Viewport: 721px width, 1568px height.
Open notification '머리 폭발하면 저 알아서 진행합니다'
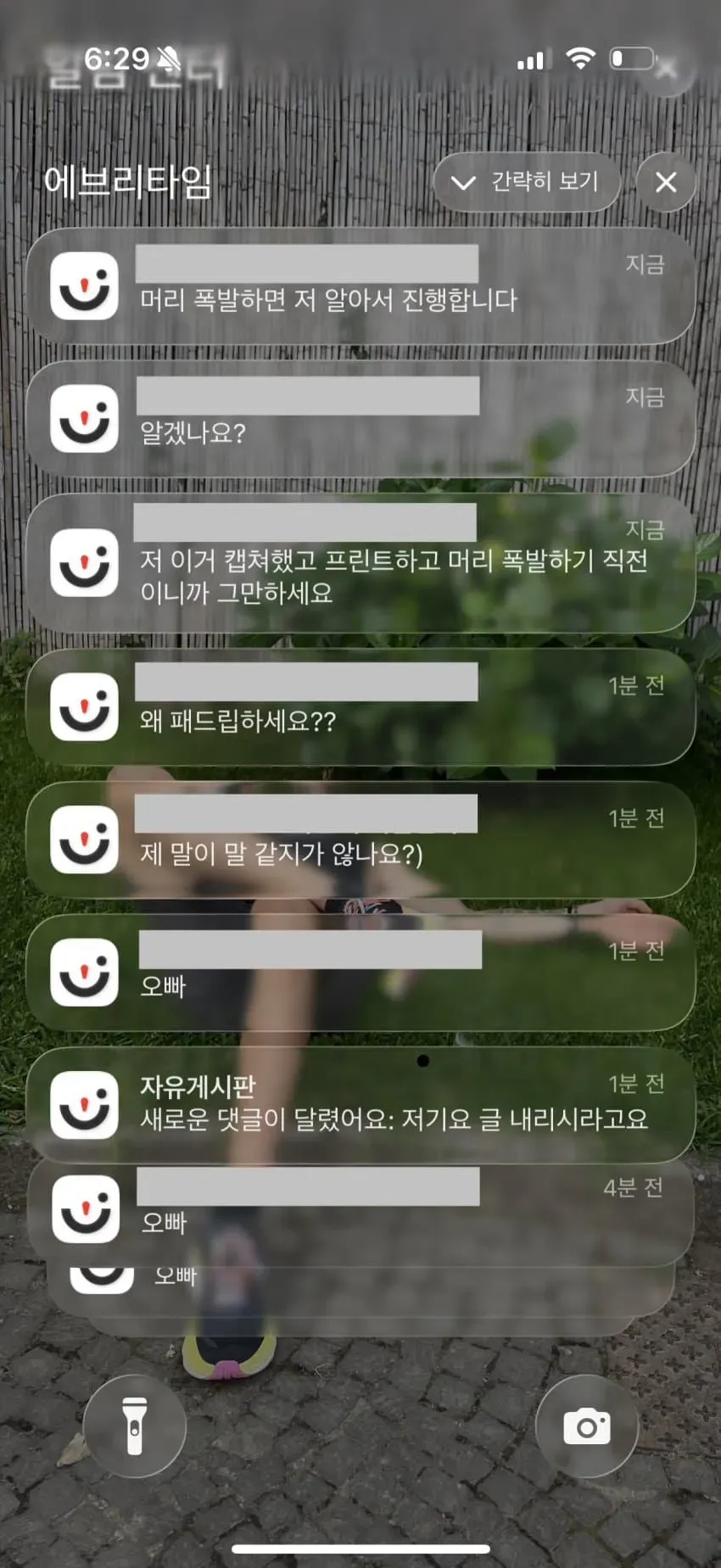pos(360,286)
